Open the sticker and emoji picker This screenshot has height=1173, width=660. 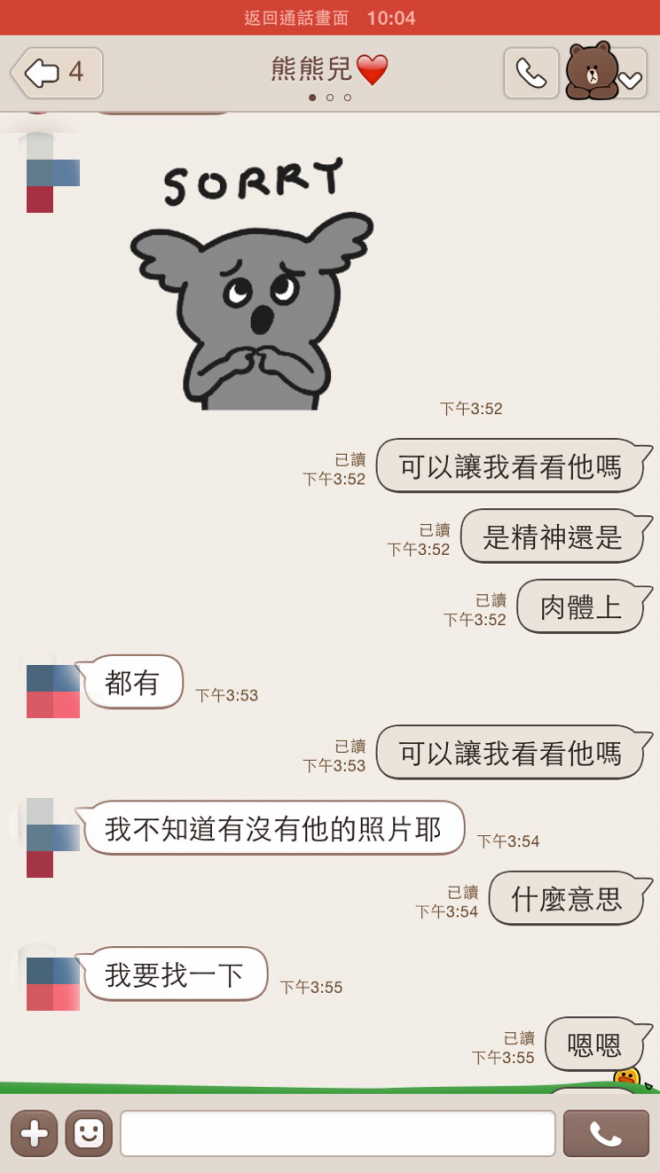(89, 1133)
